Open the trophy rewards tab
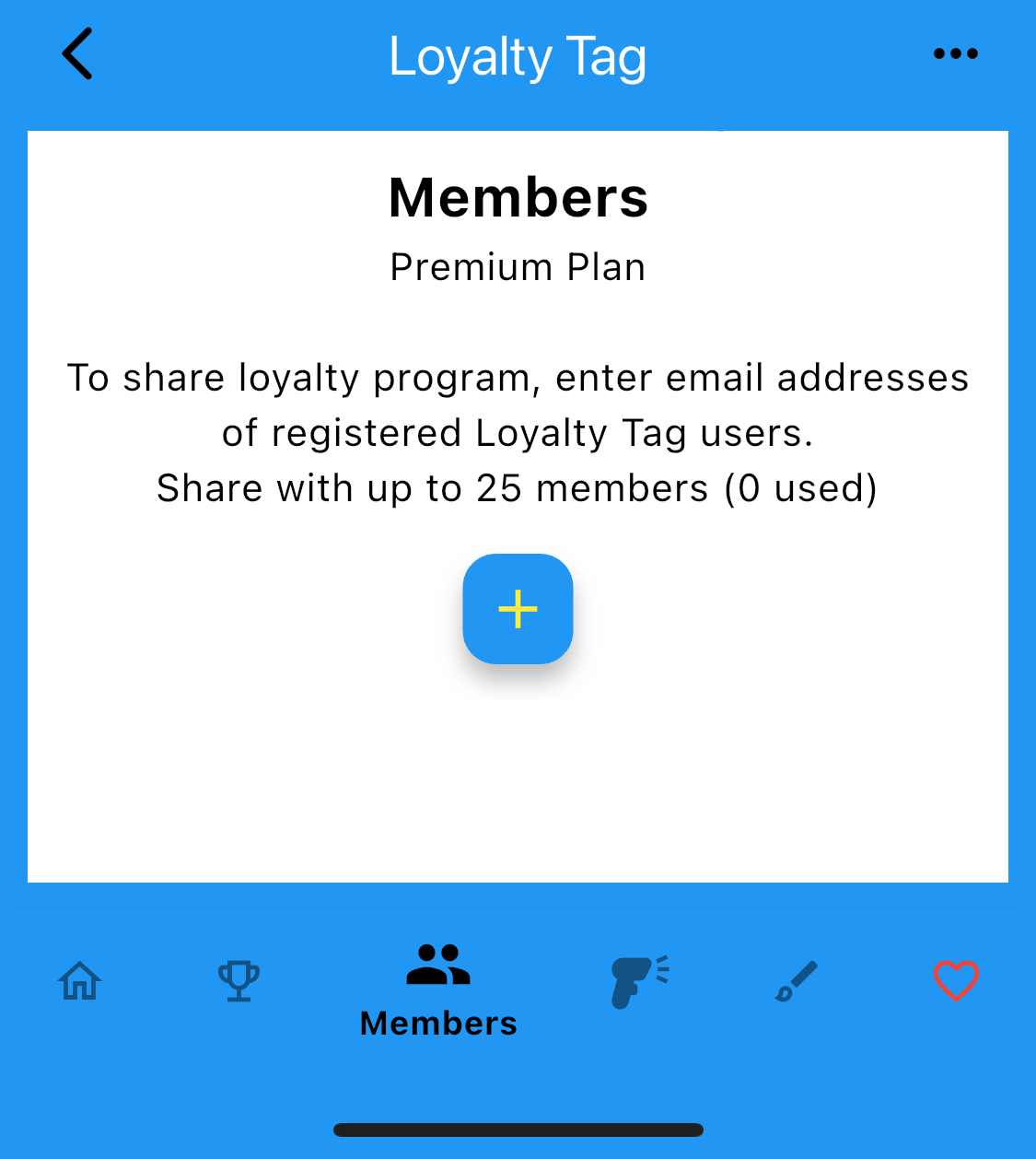This screenshot has height=1159, width=1036. [x=239, y=981]
